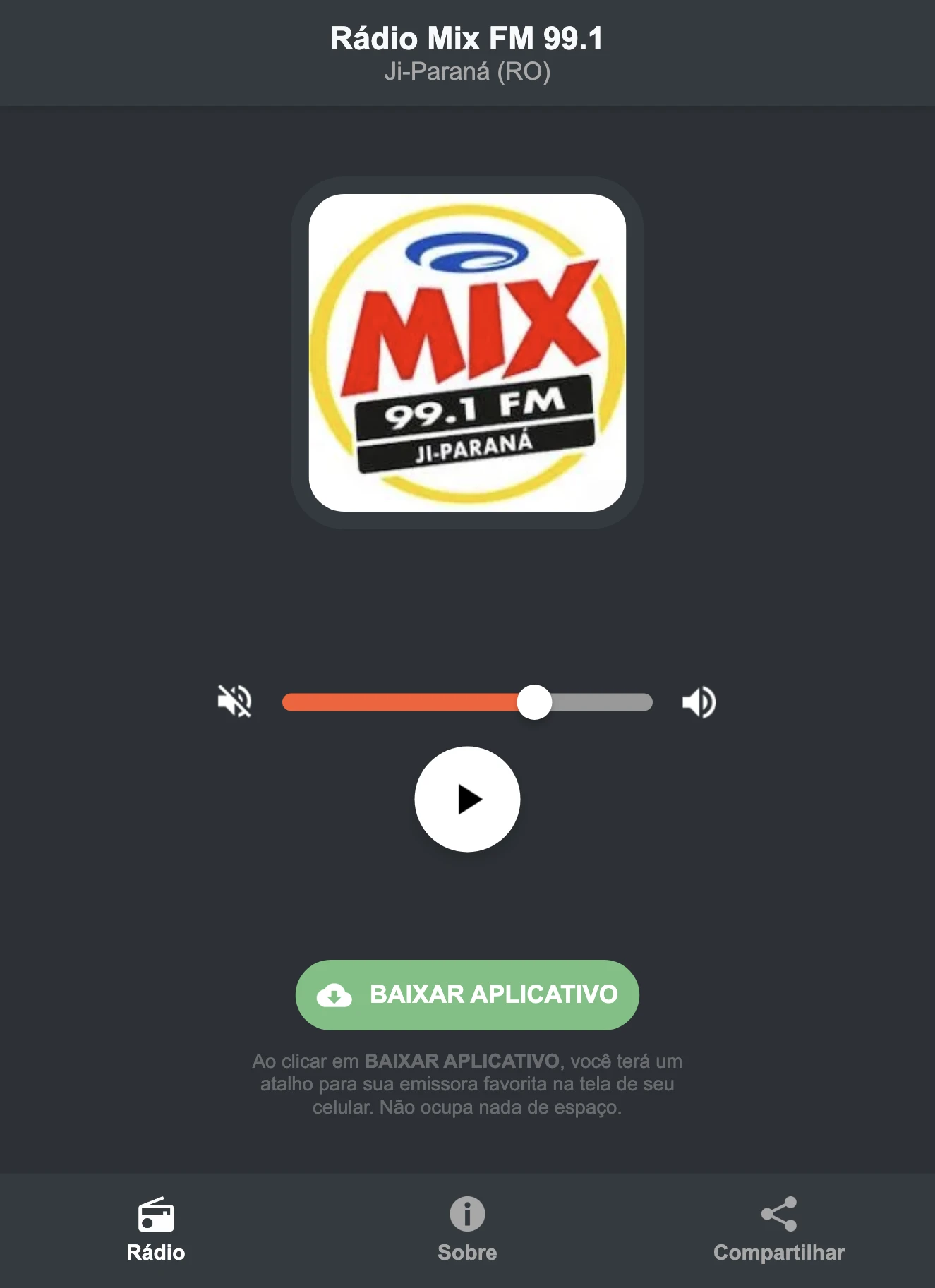Click the Mix FM station logo
Viewport: 935px width, 1288px height.
467,351
